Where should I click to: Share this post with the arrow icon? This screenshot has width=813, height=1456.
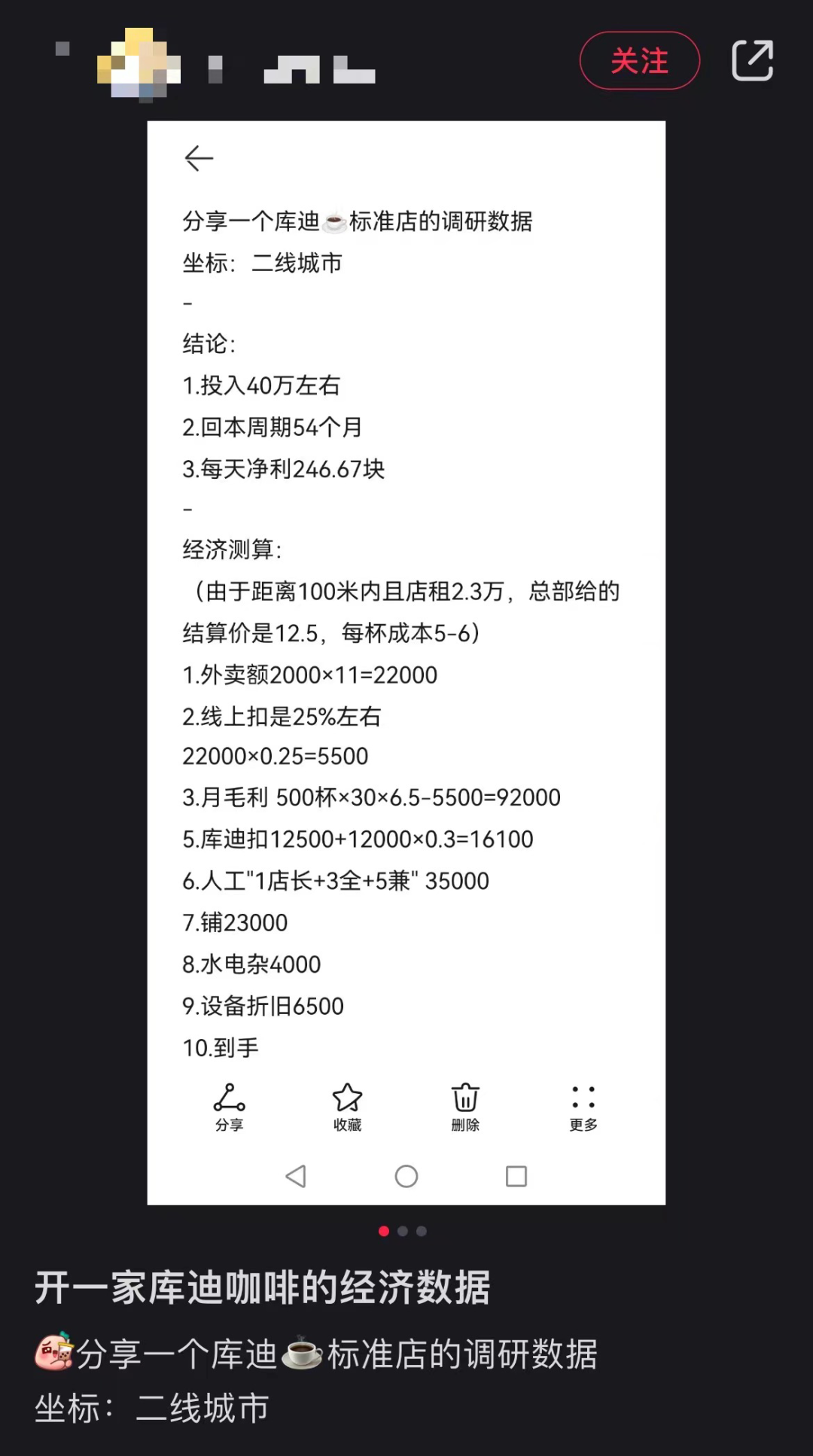coord(752,60)
